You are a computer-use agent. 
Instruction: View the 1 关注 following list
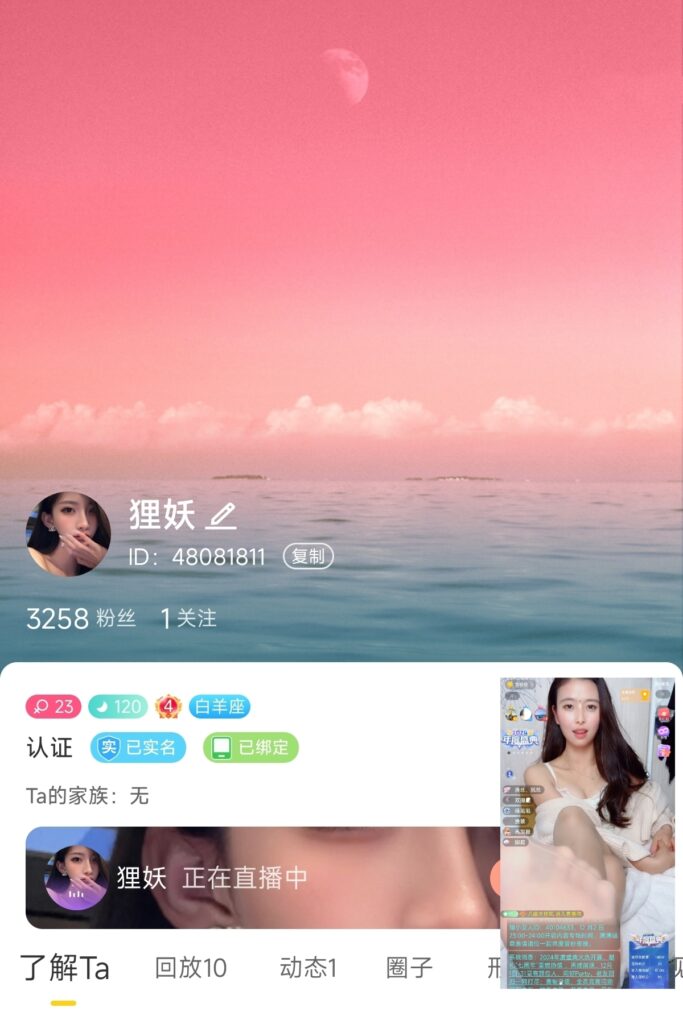click(x=188, y=619)
